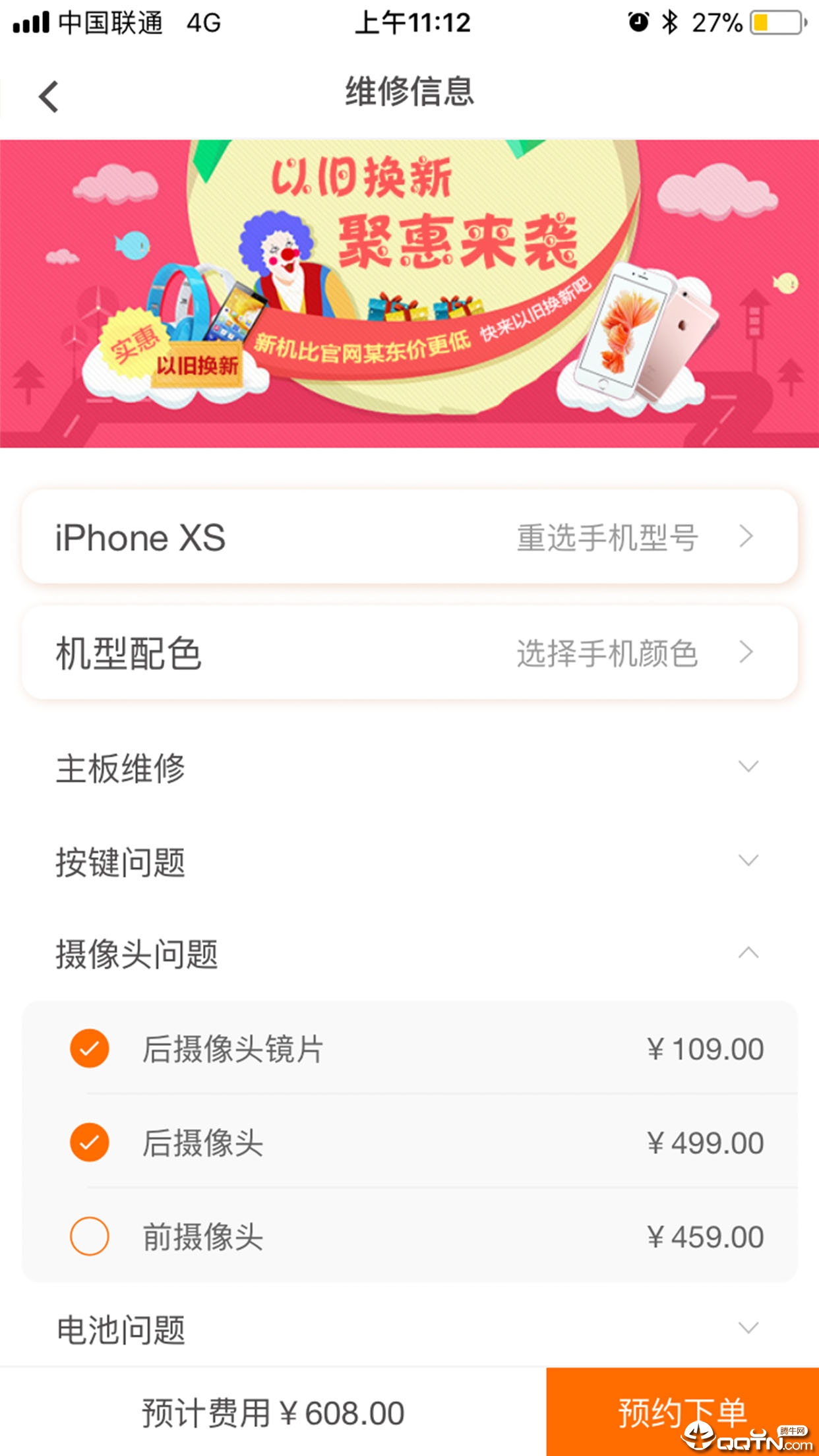Open 重选手机型号 to change phone model

point(605,537)
